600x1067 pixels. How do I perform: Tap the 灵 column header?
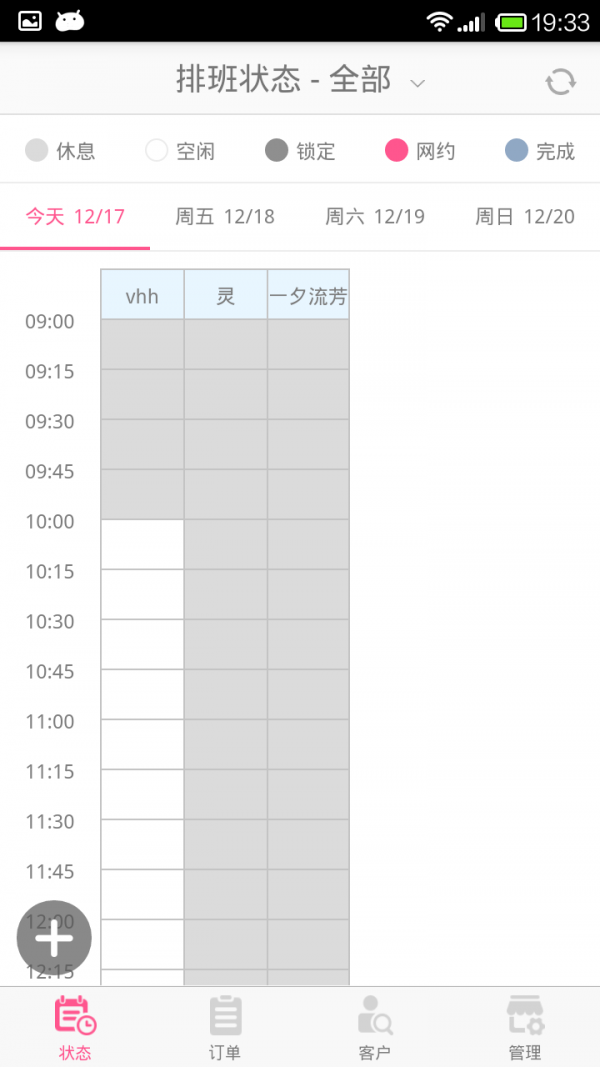[225, 295]
